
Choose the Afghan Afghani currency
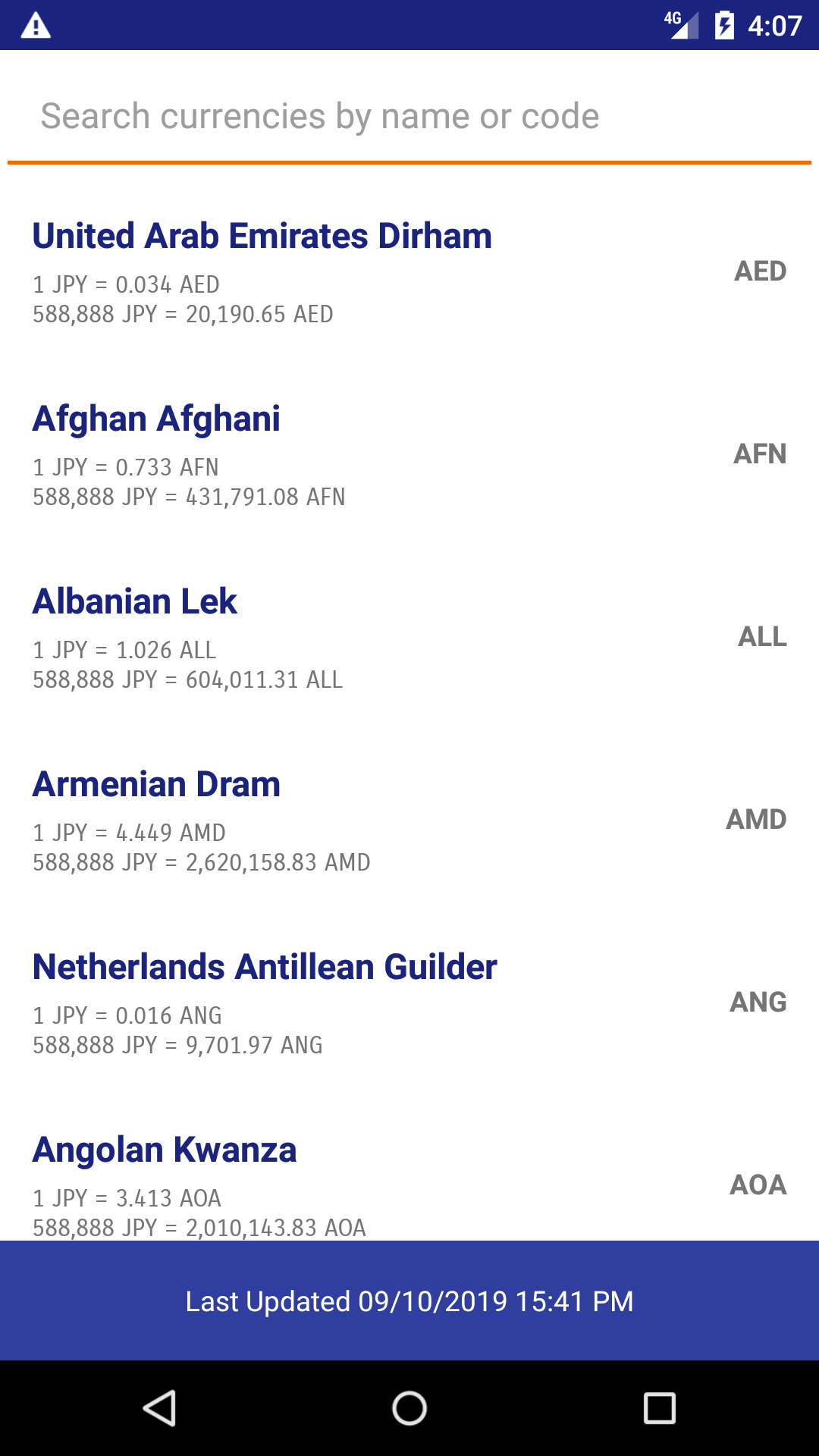coord(409,454)
